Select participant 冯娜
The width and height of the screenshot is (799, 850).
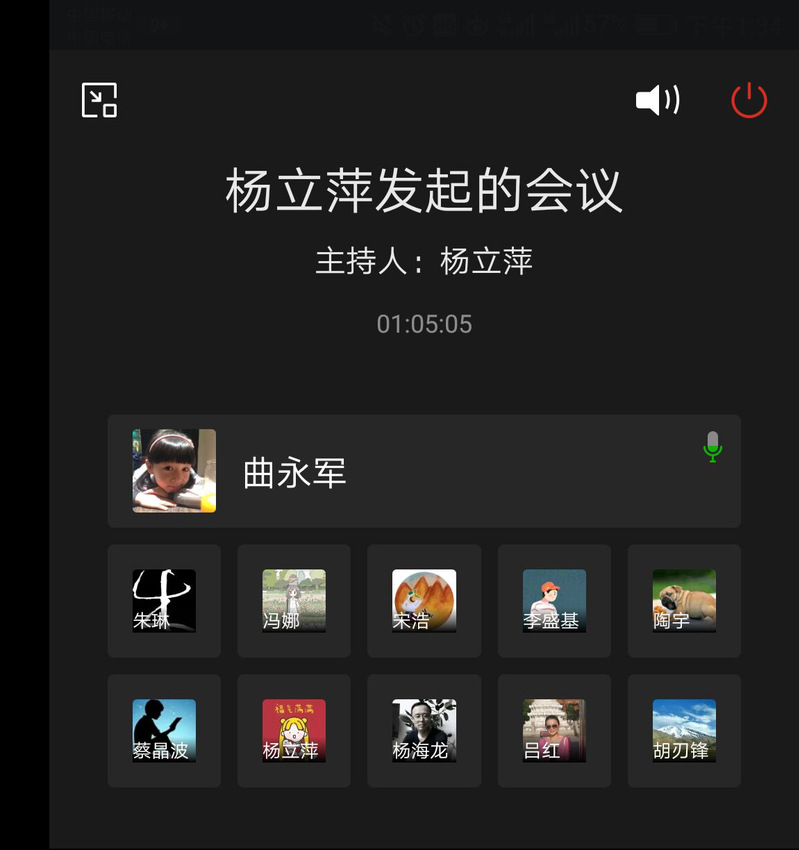[294, 601]
